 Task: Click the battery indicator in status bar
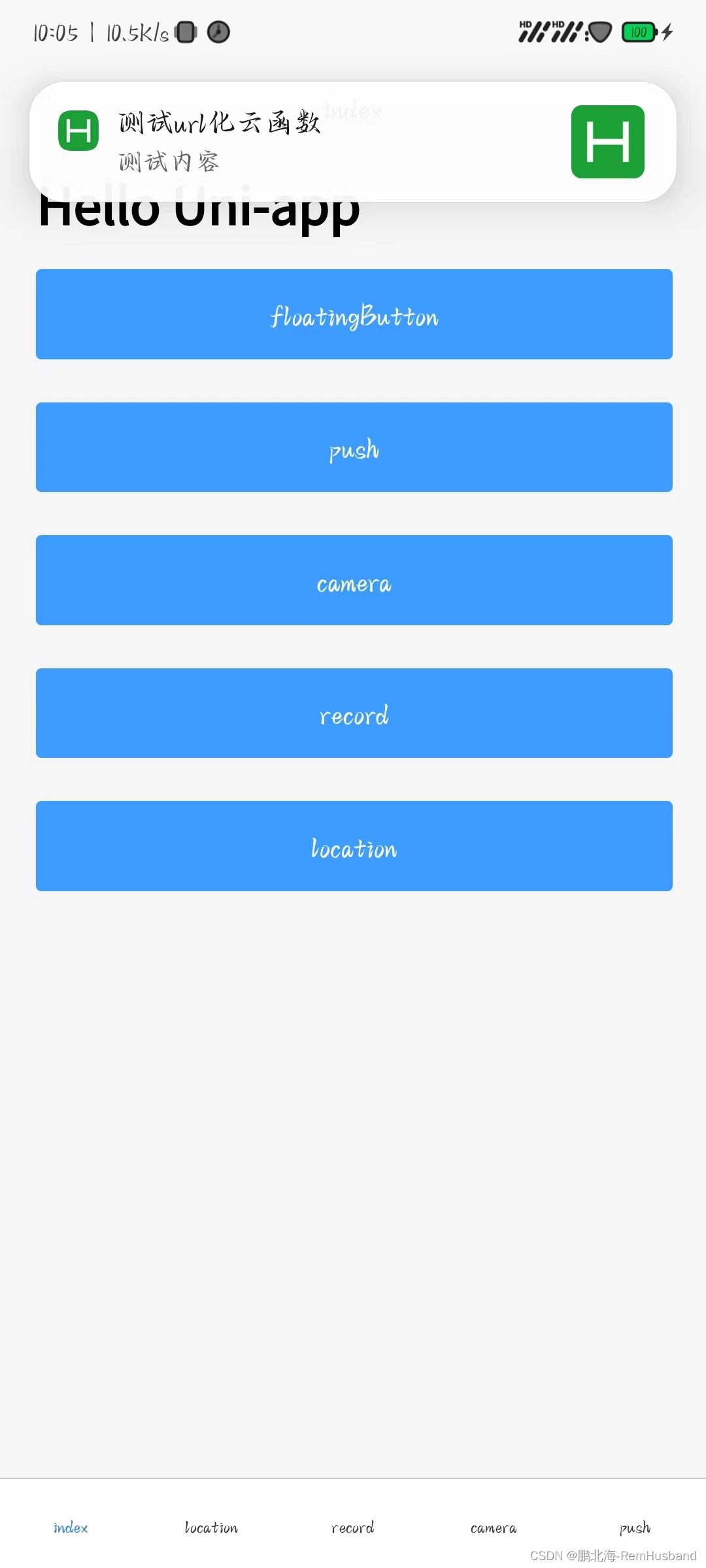[x=637, y=32]
